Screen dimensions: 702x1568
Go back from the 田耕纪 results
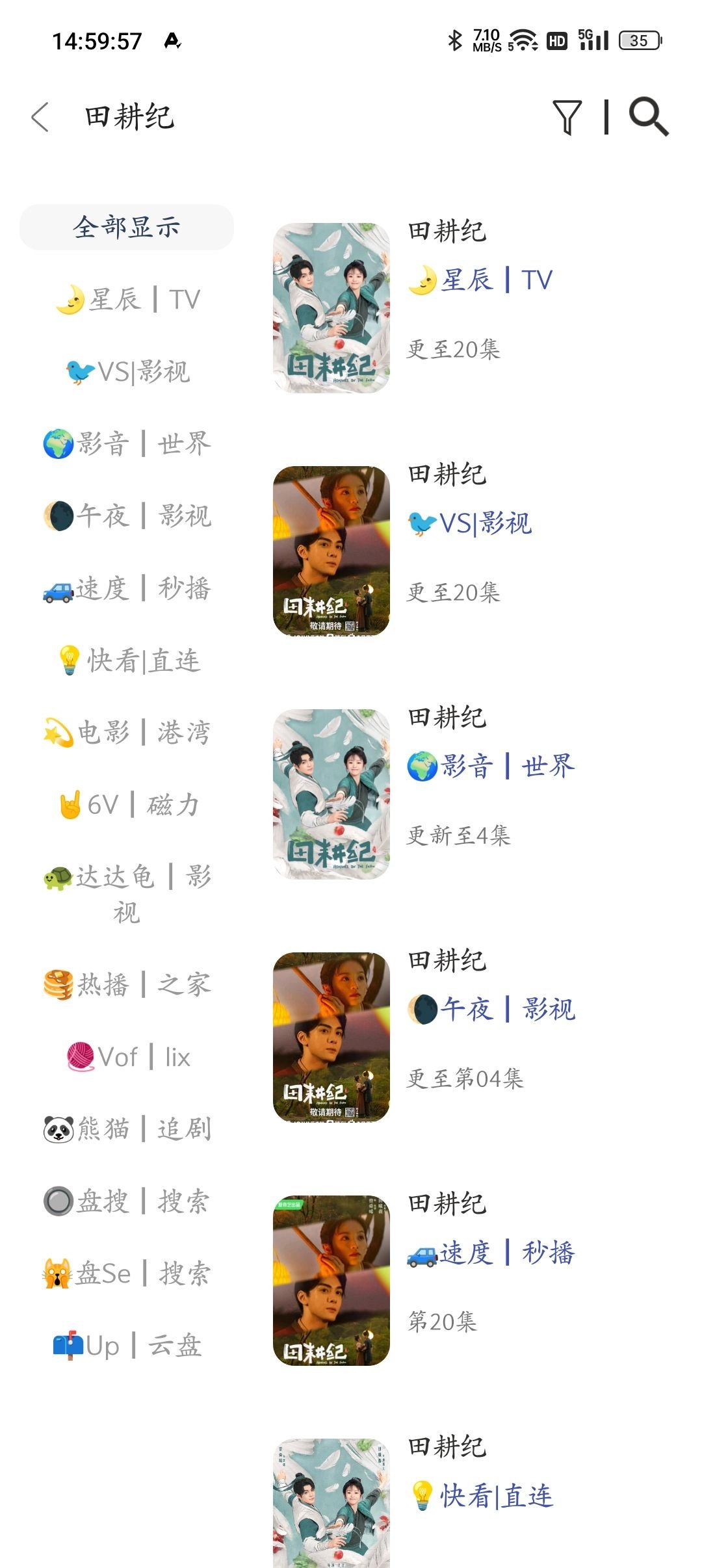coord(40,118)
